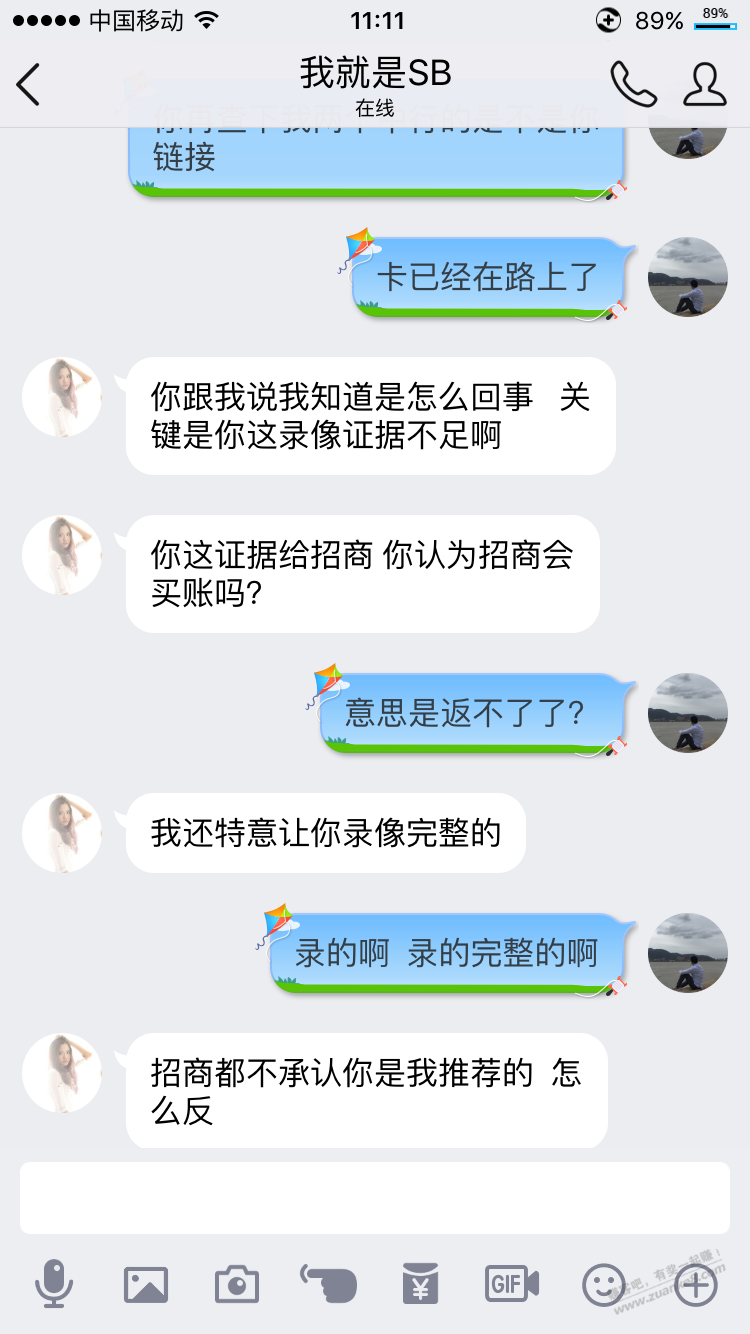Viewport: 750px width, 1334px height.
Task: Send a poke with the pointing hand icon
Action: (x=328, y=1283)
